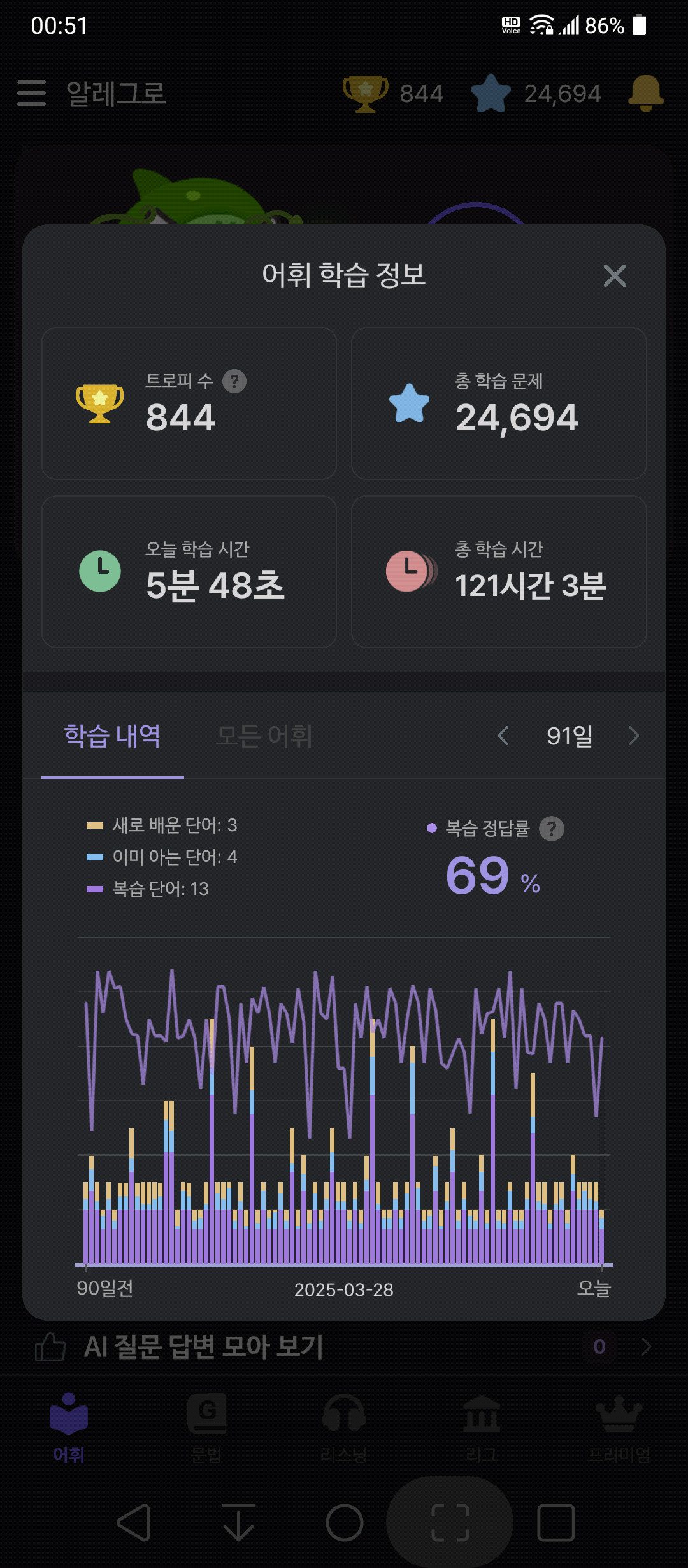Go to the previous period before 91일
This screenshot has height=1568, width=688.
click(x=503, y=736)
